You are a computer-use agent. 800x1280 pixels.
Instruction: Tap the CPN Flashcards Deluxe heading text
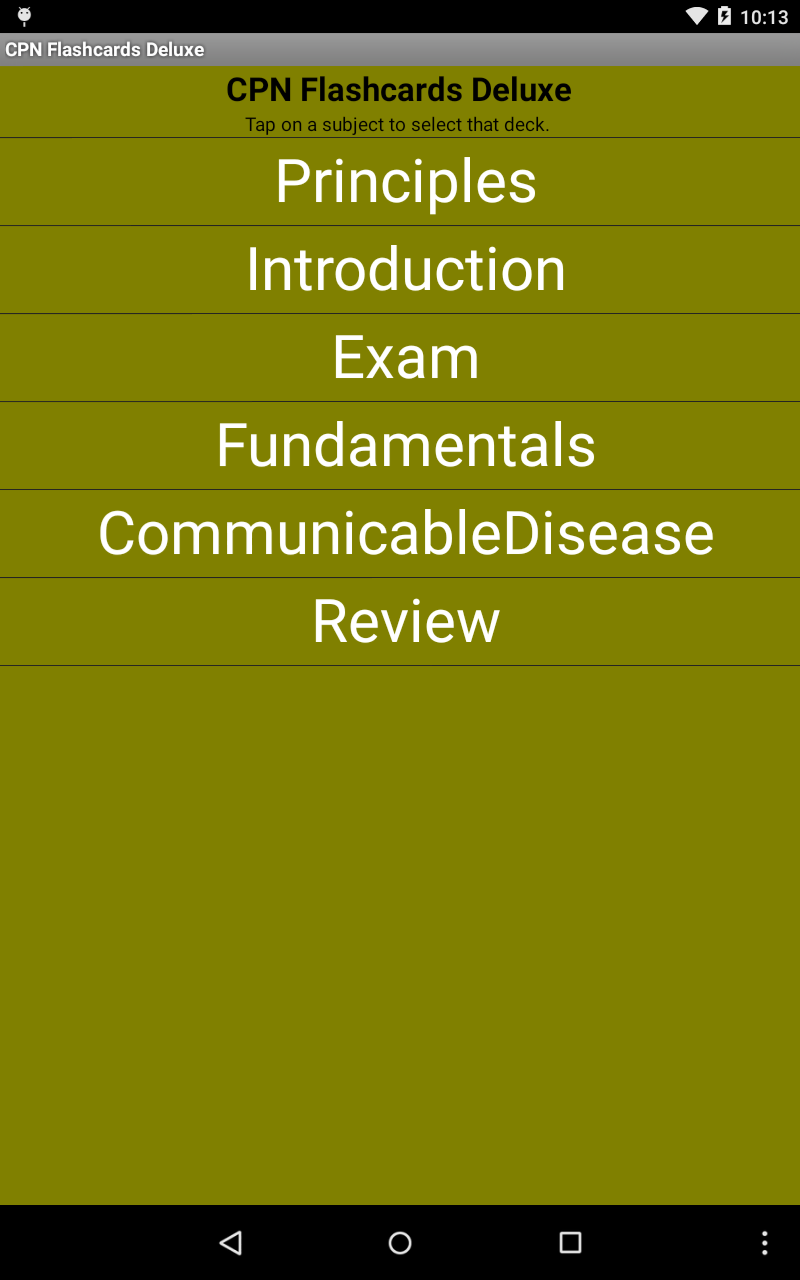coord(398,90)
